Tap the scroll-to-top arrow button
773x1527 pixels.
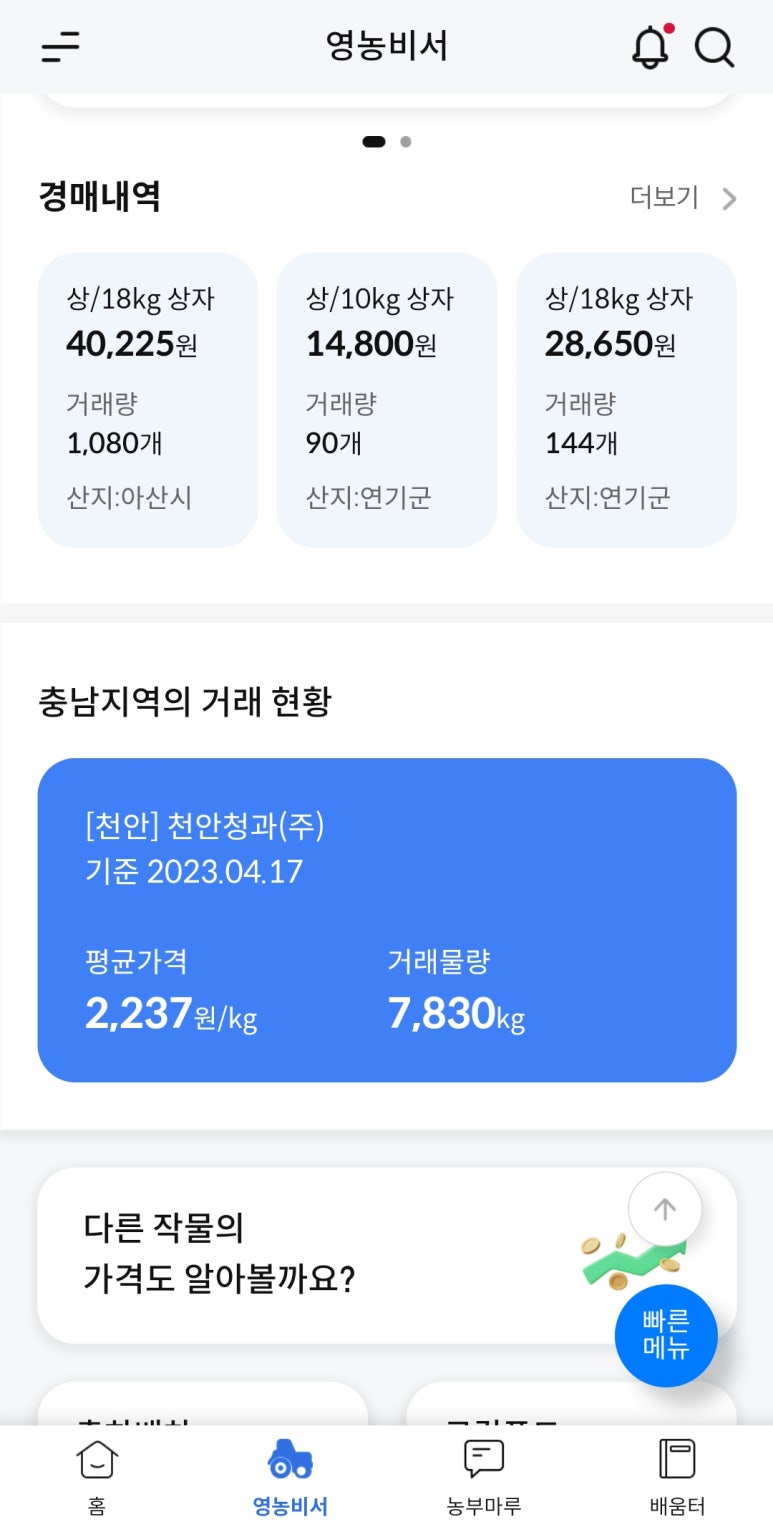point(665,1209)
